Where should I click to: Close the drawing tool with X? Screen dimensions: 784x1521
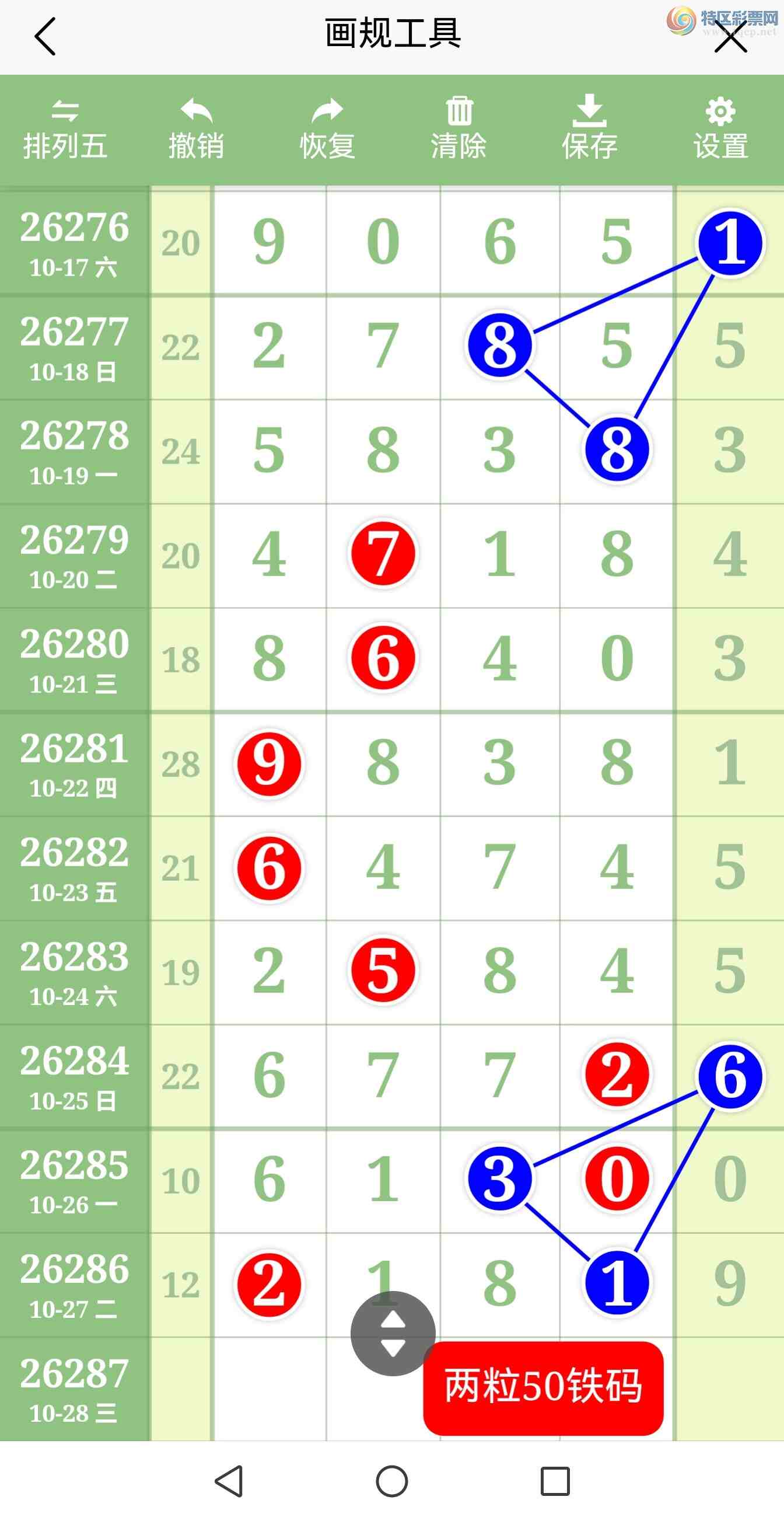pos(731,37)
